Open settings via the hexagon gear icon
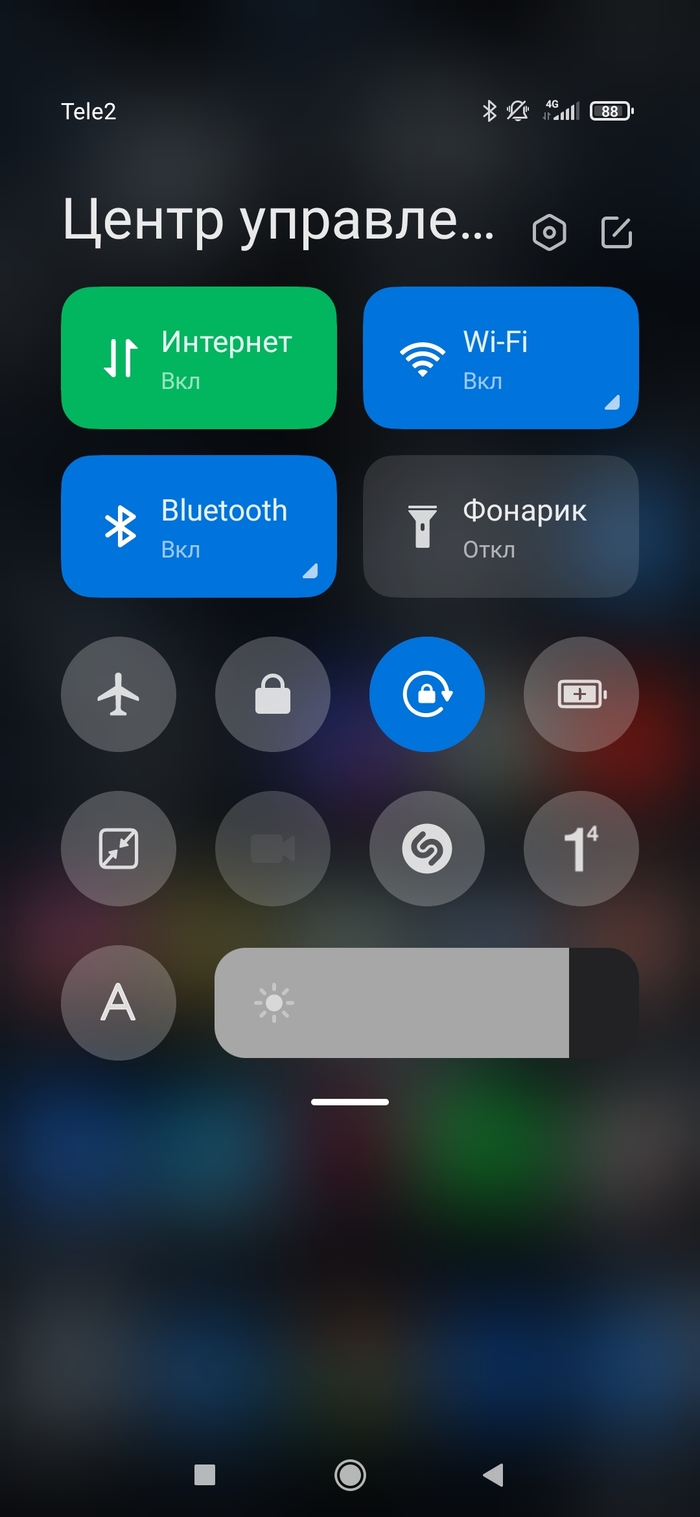This screenshot has width=700, height=1517. pyautogui.click(x=549, y=233)
